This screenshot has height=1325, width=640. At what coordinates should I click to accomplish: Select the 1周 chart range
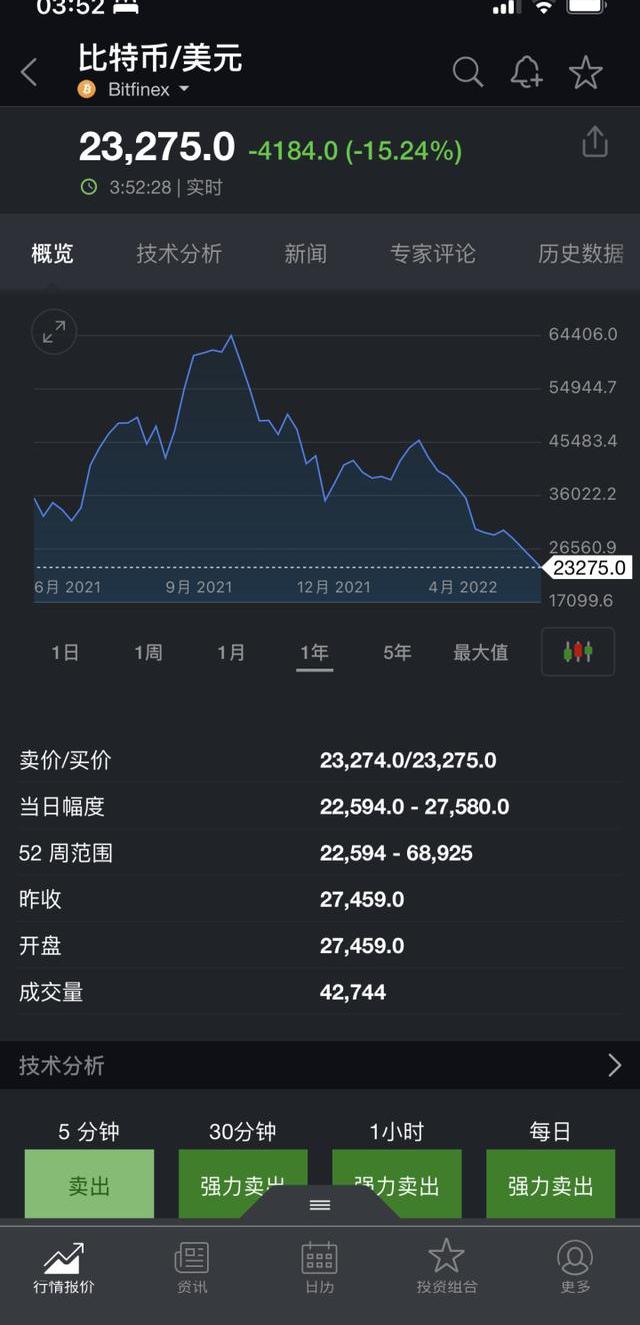(148, 652)
